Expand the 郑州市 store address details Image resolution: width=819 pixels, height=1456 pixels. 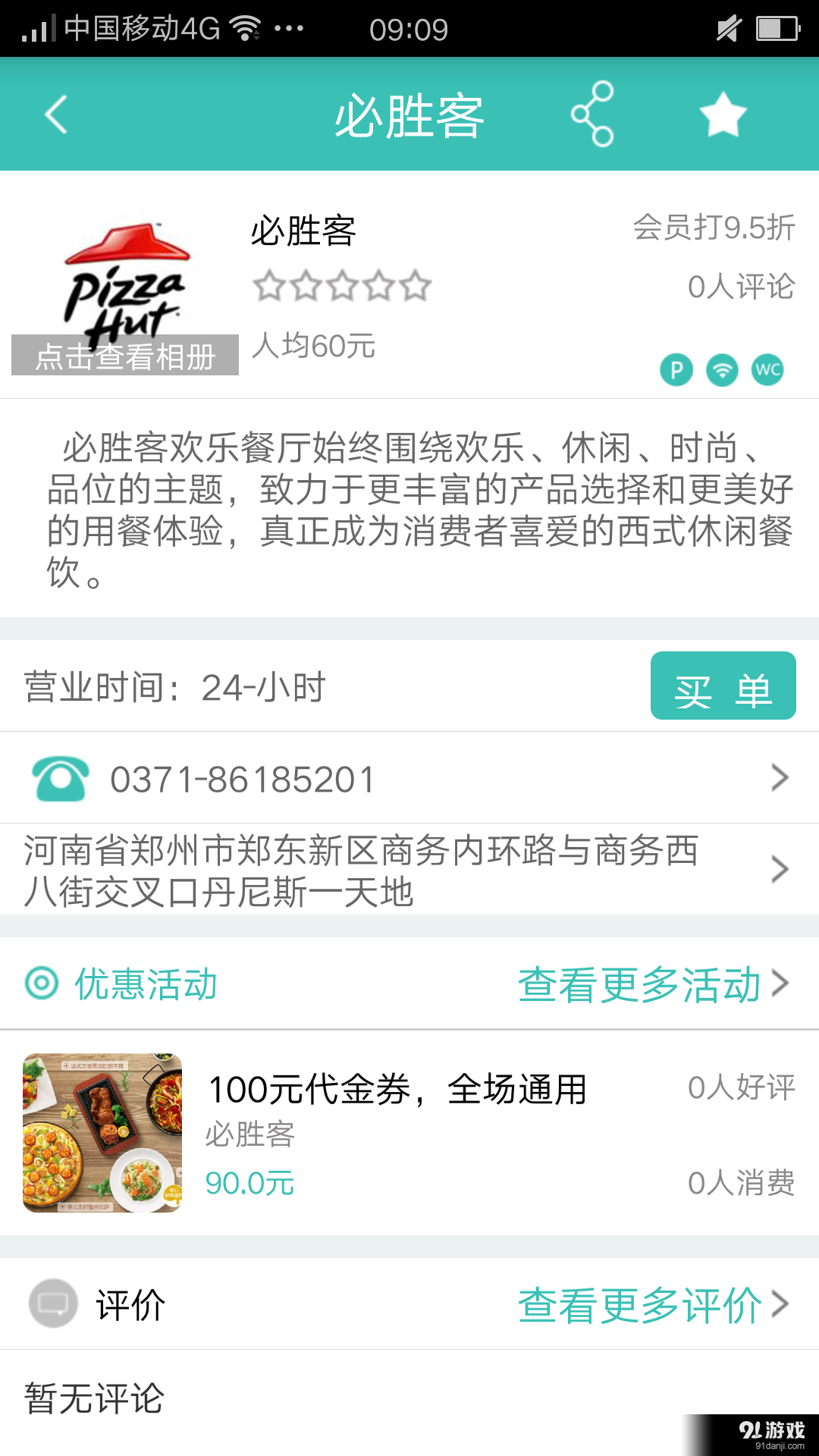point(409,869)
